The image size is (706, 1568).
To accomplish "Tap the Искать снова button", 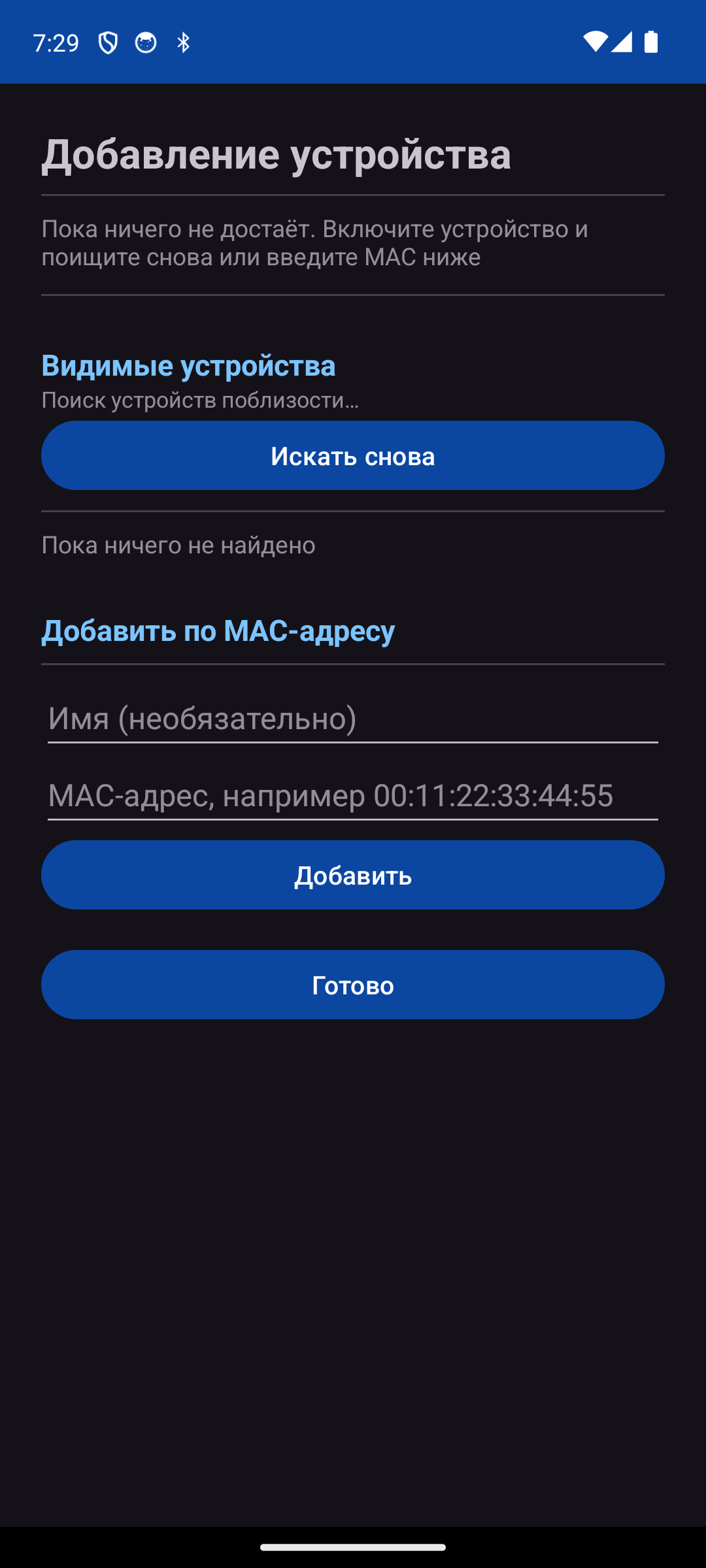I will point(353,455).
